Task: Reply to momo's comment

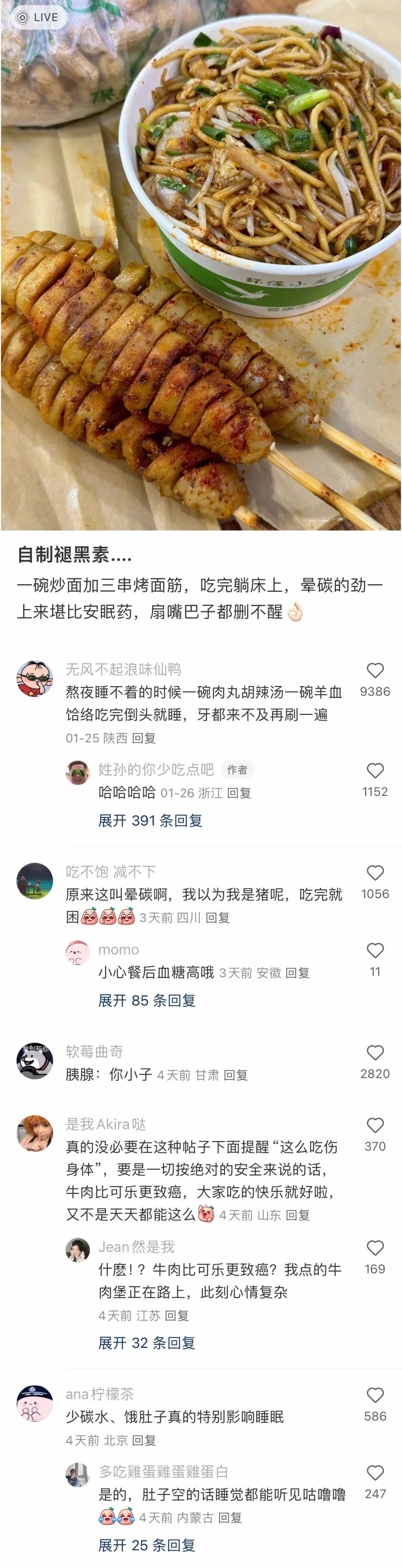Action: [x=297, y=973]
